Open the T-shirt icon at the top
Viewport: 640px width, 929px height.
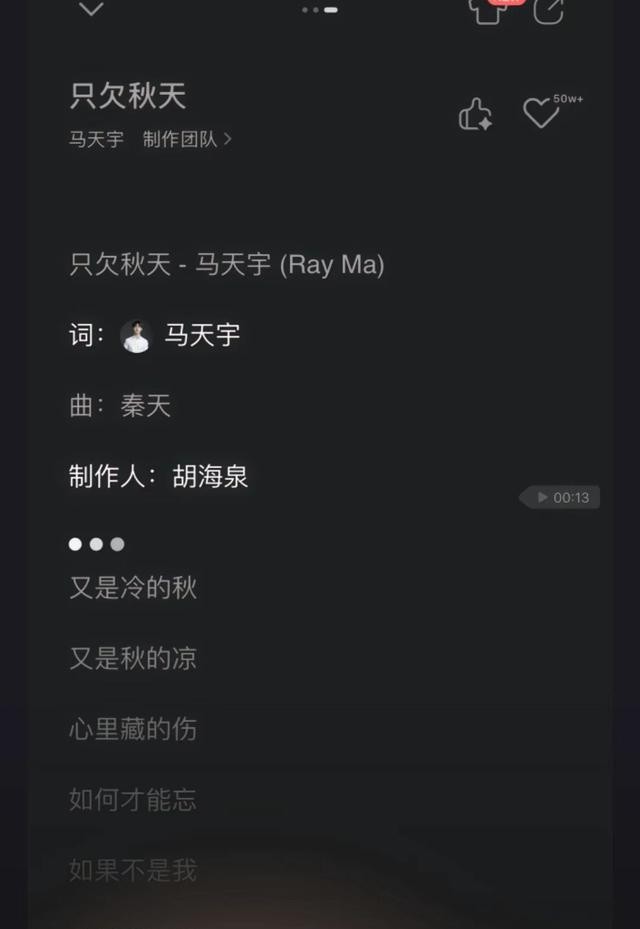pos(488,10)
